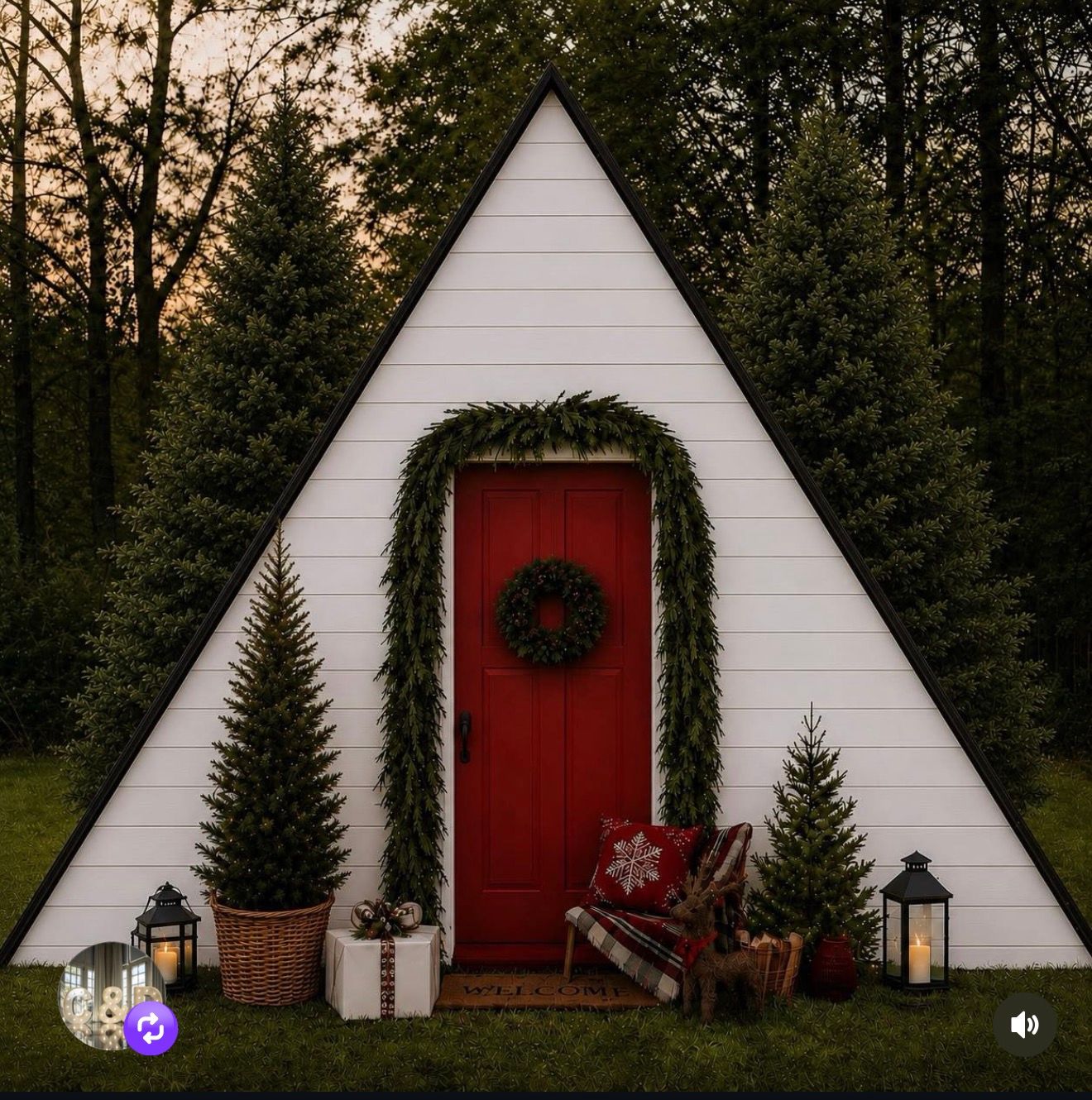Open the remix profile avatar with purple badge
This screenshot has width=1092, height=1100.
click(x=112, y=996)
